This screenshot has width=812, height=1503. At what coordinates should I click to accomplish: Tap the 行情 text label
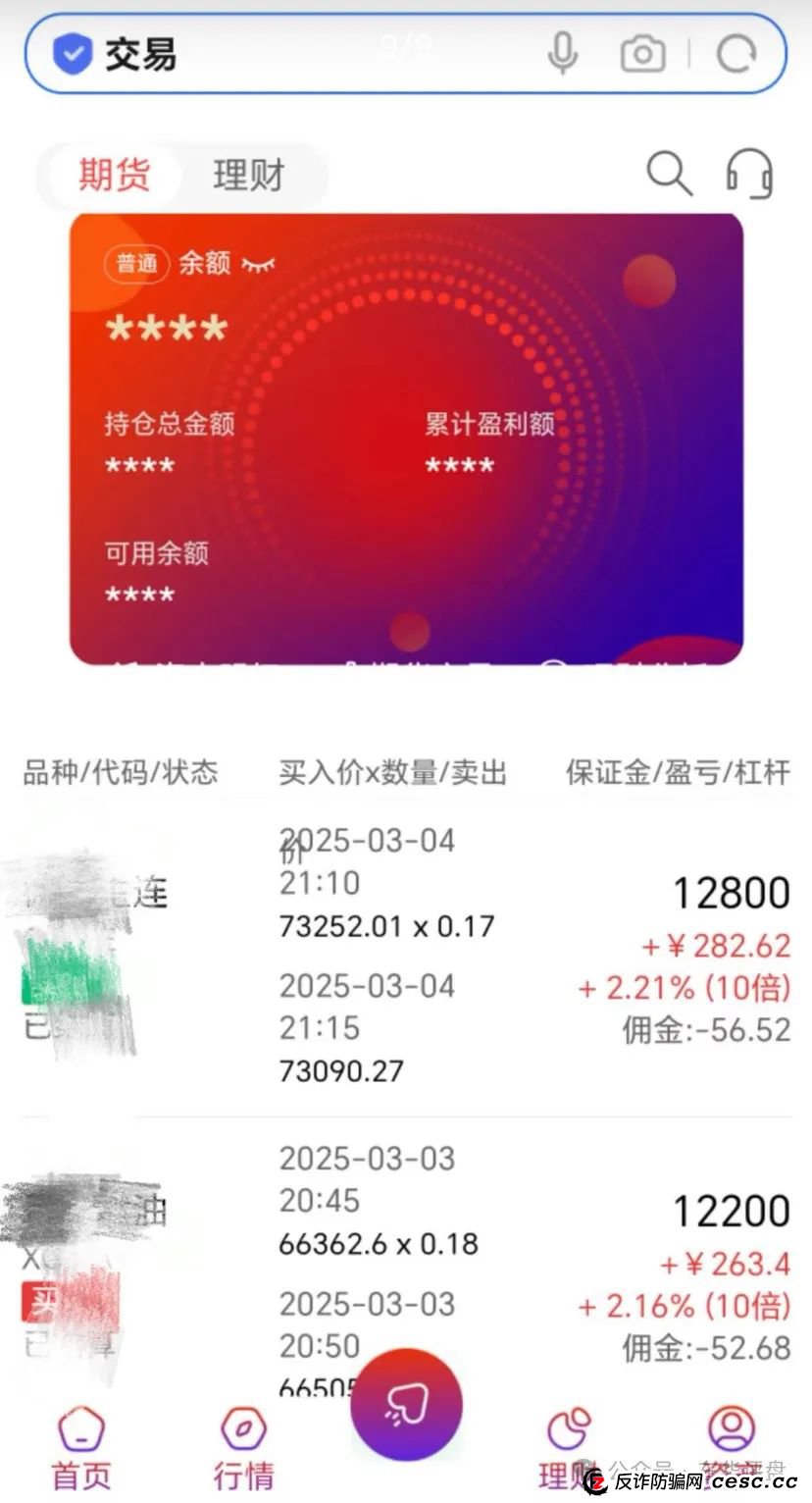[241, 1474]
